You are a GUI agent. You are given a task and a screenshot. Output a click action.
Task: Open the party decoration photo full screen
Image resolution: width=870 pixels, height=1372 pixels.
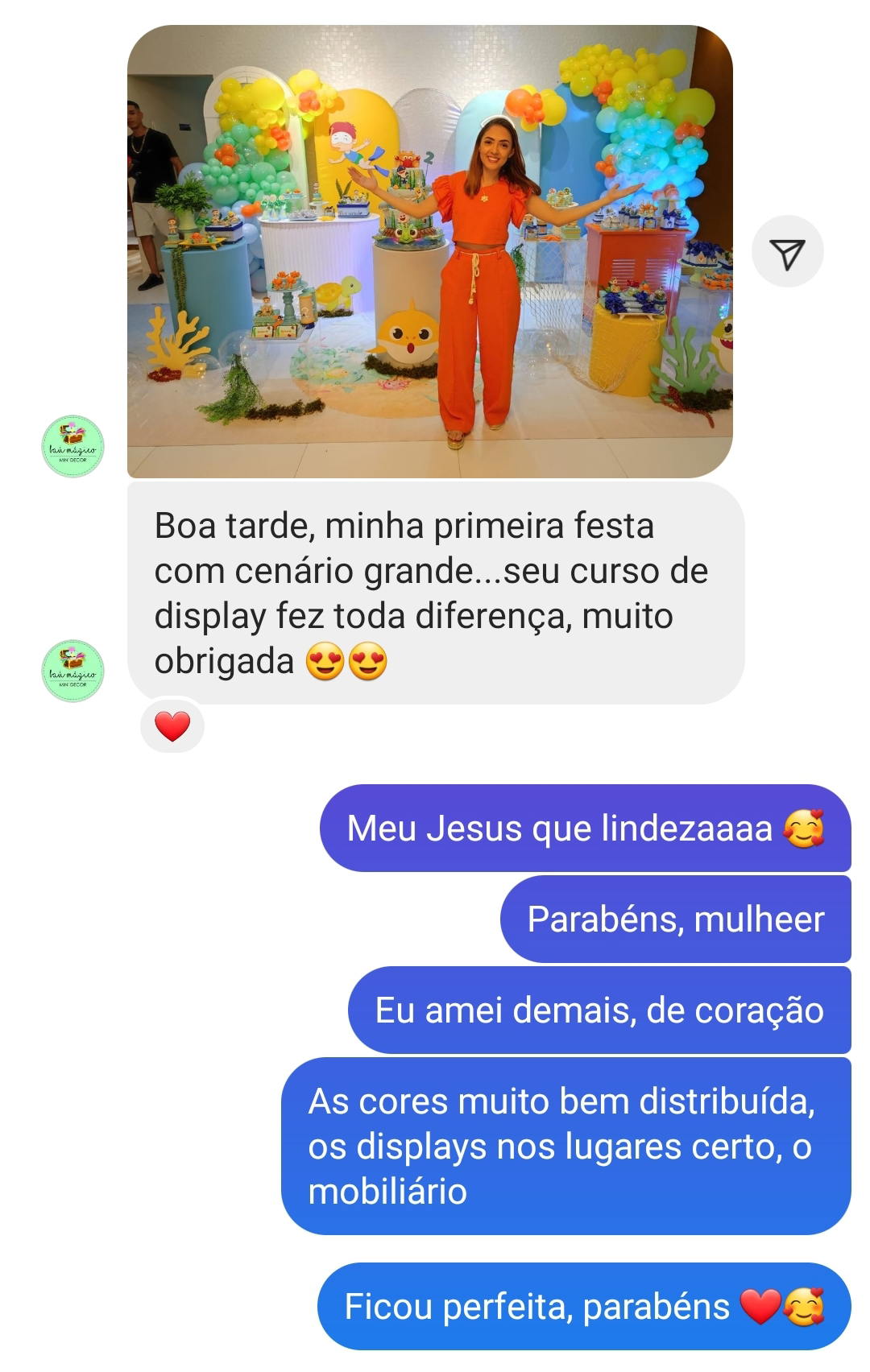pos(429,251)
